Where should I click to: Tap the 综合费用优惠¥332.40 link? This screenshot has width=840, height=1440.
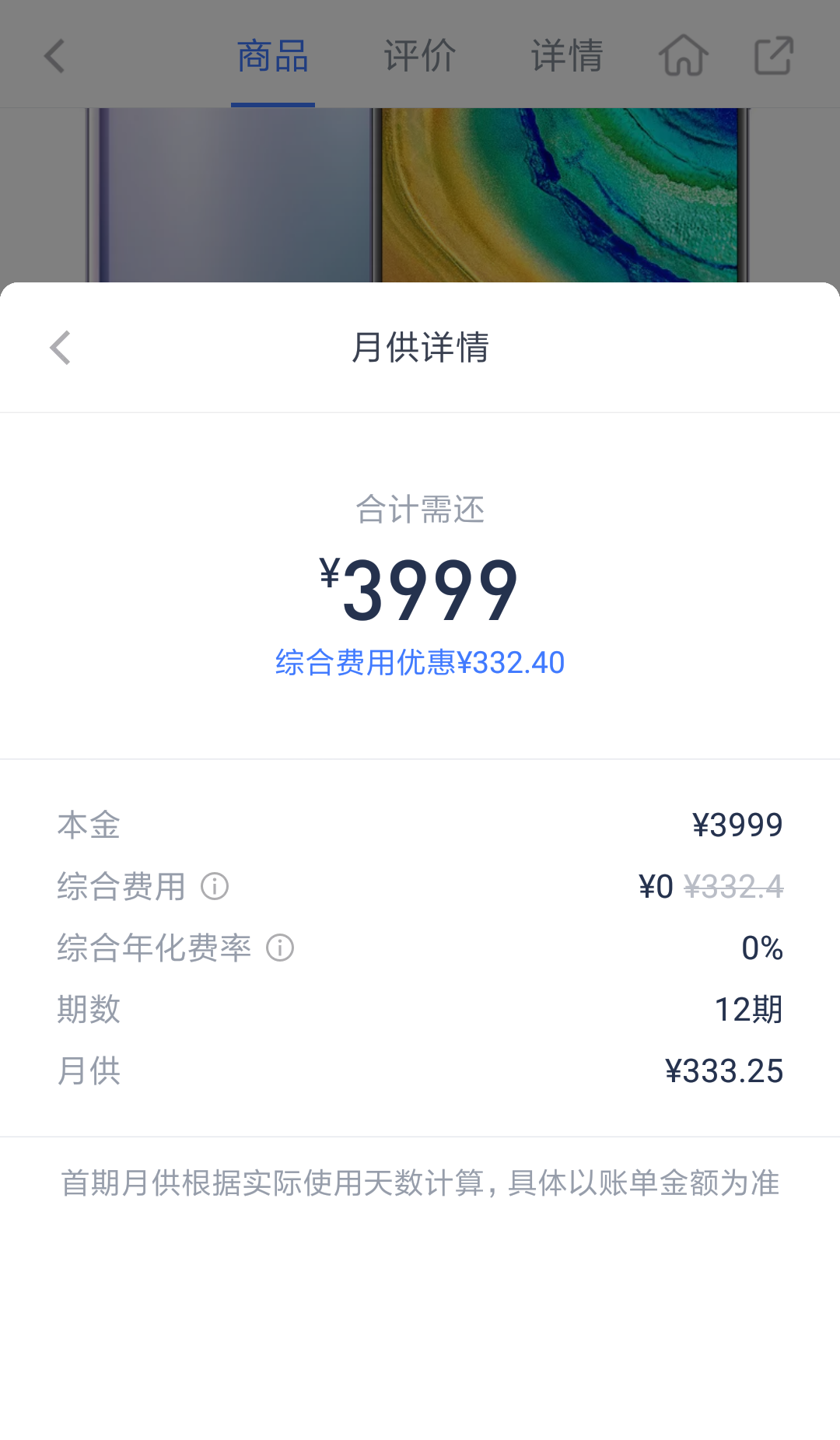(x=420, y=662)
